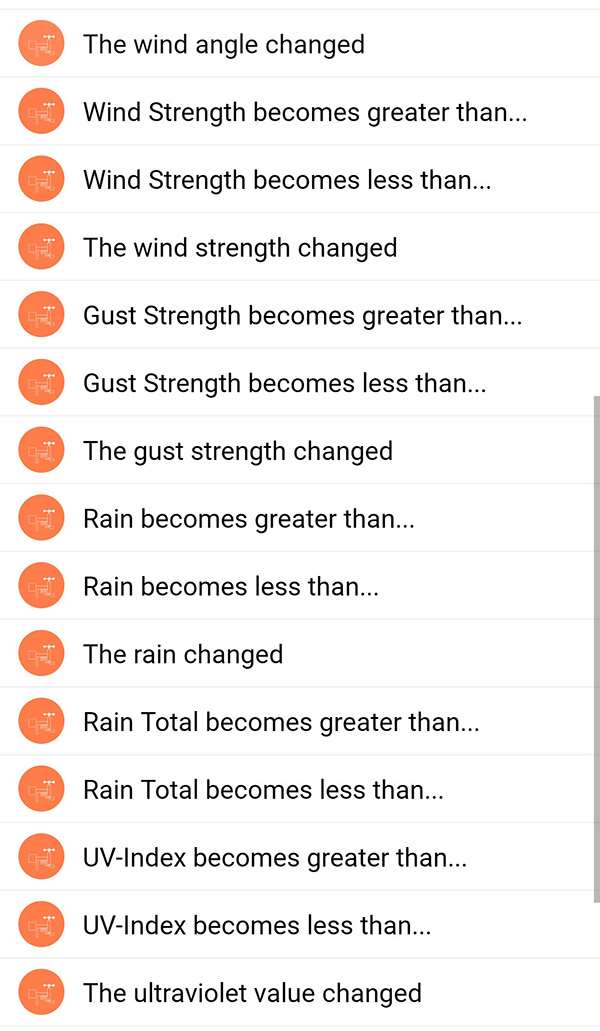Select 'The ultraviolet value changed' trigger
The width and height of the screenshot is (600, 1031).
(x=252, y=993)
